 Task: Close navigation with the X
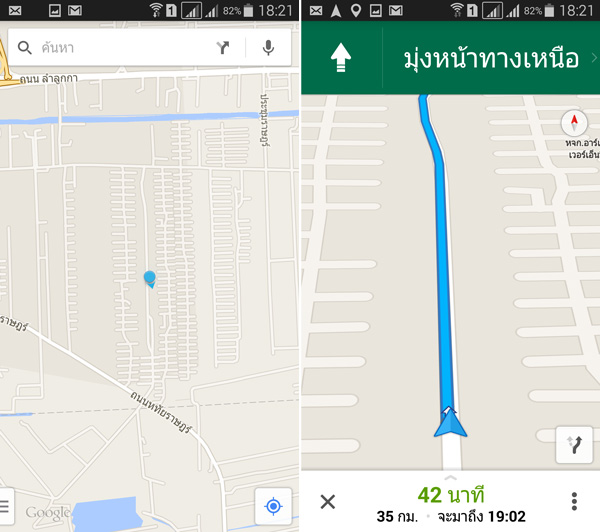click(327, 502)
